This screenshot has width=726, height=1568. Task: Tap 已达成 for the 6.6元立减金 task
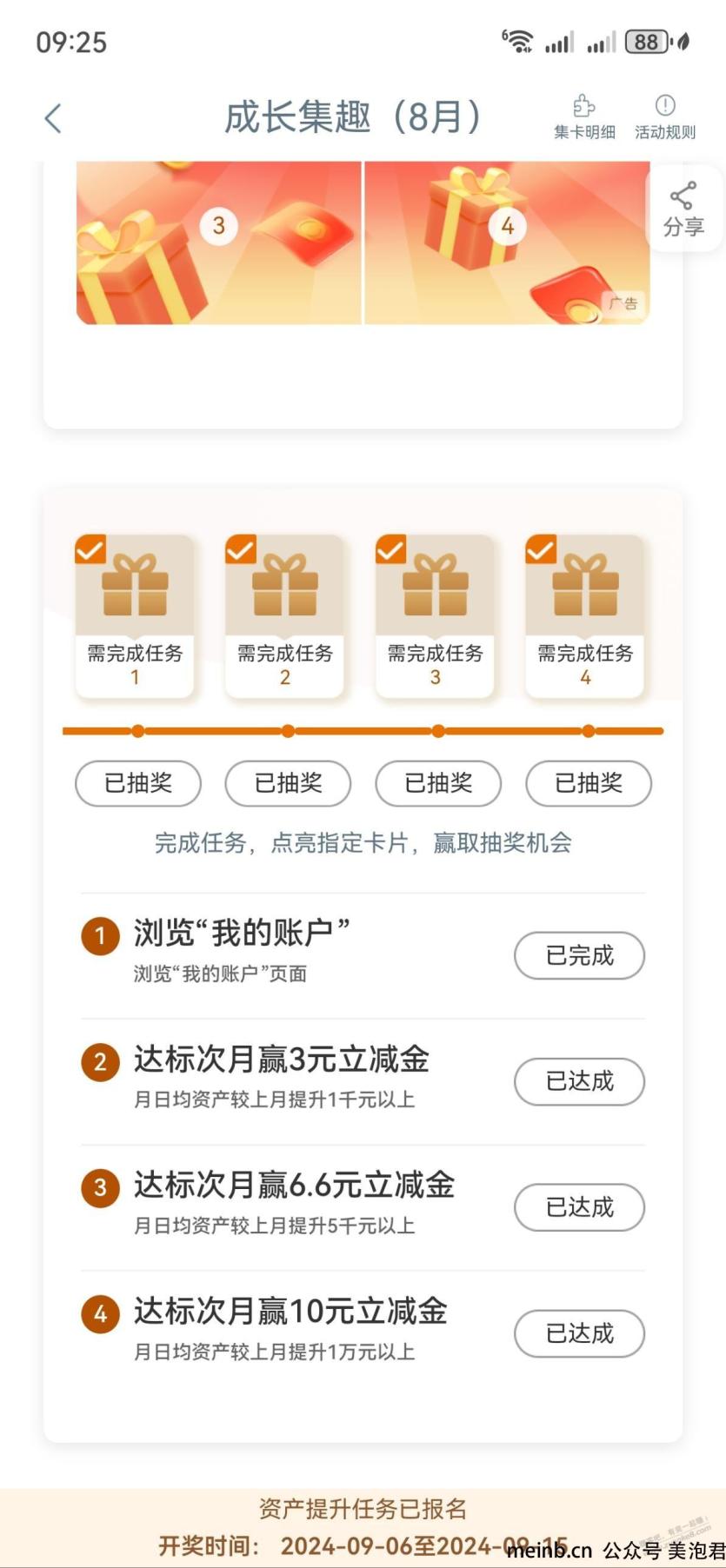click(579, 1207)
